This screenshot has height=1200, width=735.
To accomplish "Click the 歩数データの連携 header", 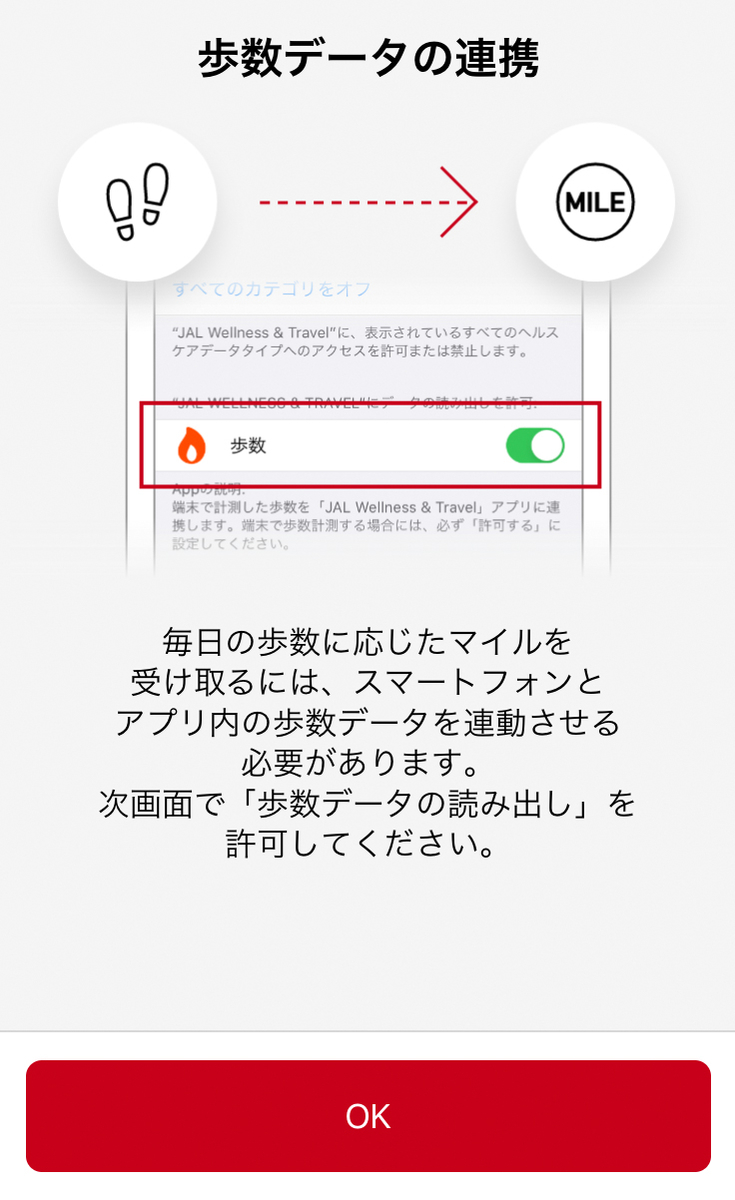I will (367, 57).
